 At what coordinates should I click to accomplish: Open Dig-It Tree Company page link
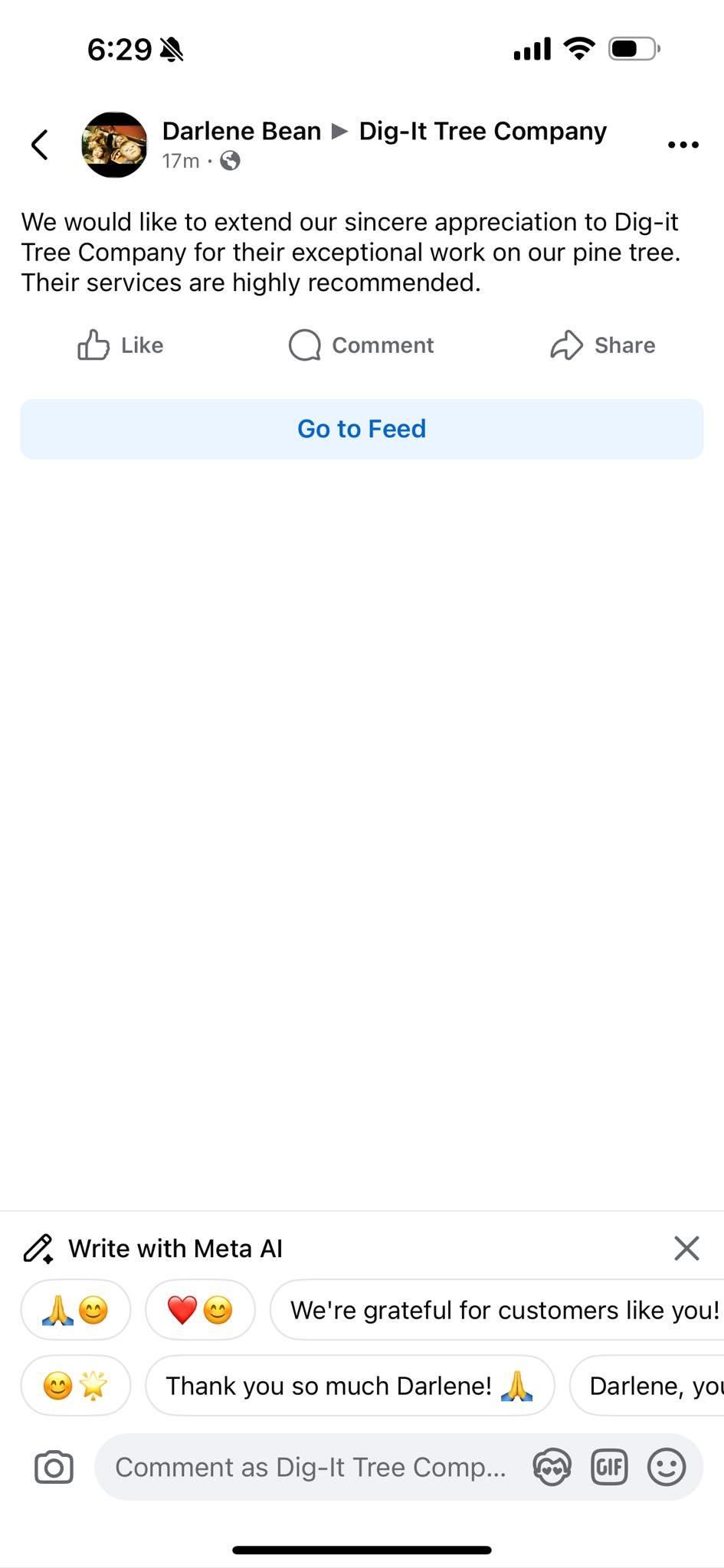[x=483, y=131]
